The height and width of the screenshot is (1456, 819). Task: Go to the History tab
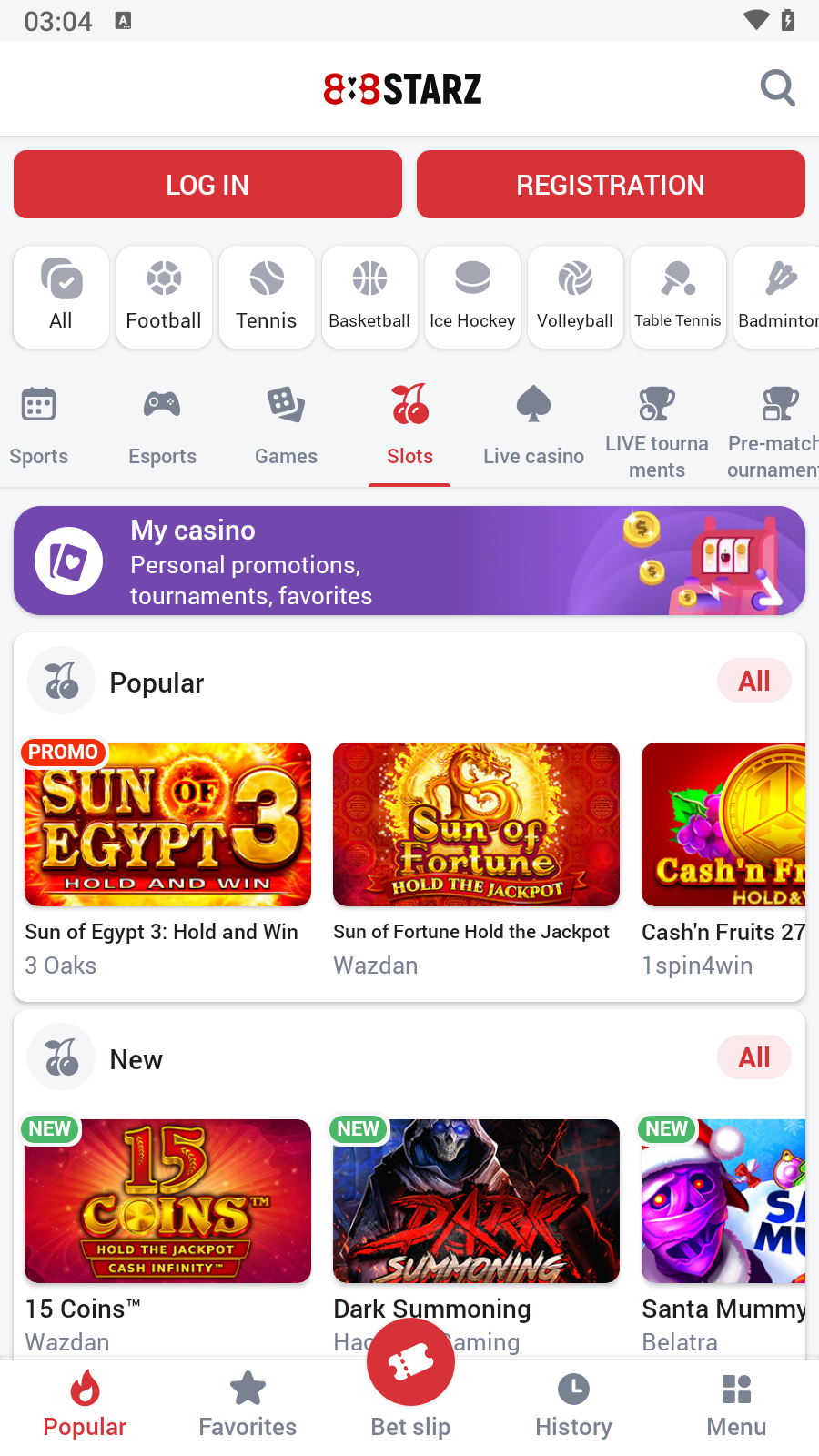(573, 1405)
